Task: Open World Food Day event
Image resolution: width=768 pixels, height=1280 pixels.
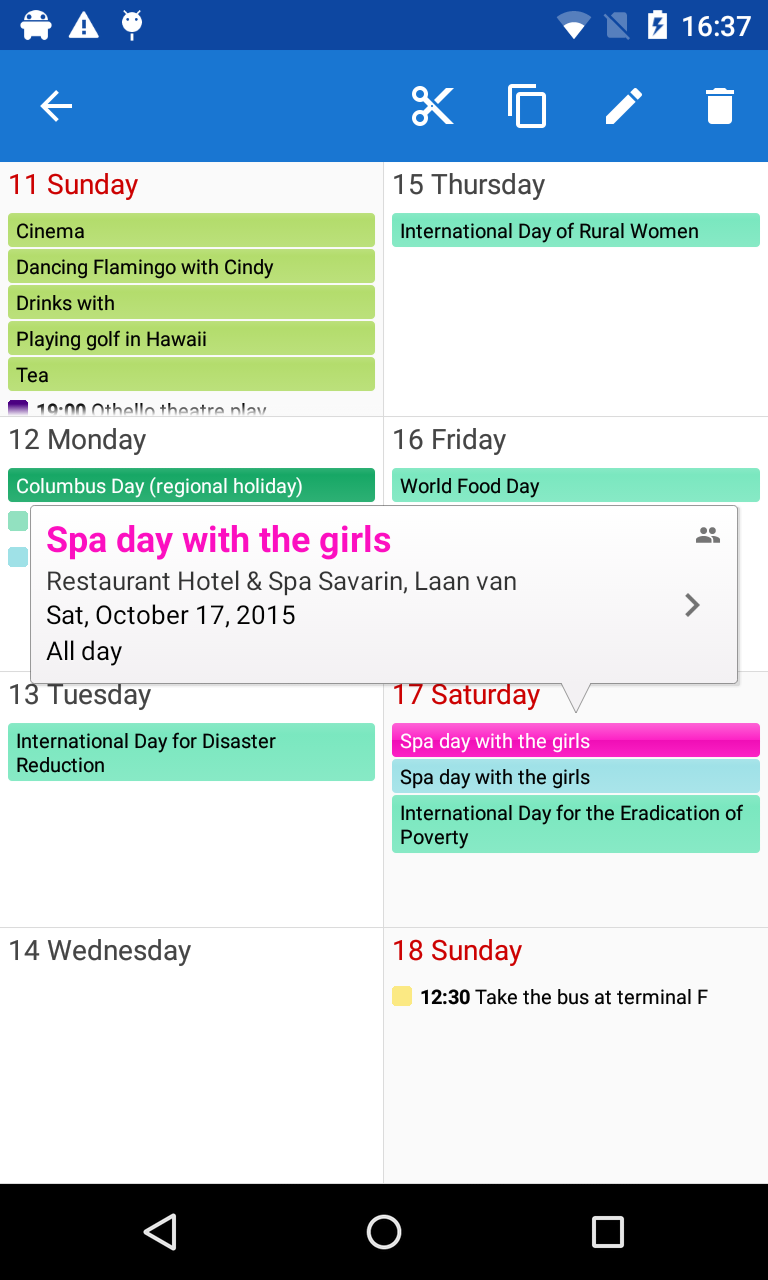Action: point(575,486)
